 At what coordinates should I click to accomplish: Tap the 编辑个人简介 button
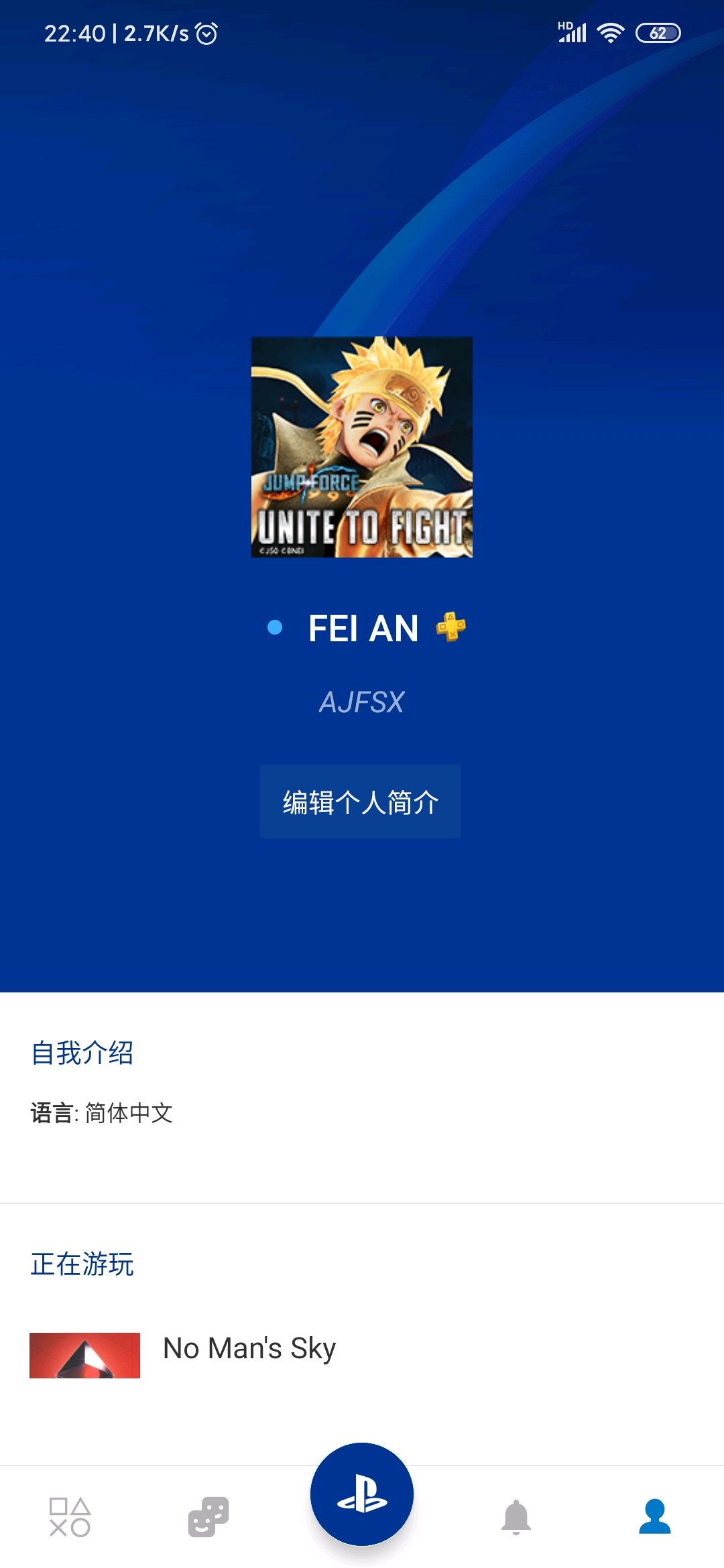point(361,801)
